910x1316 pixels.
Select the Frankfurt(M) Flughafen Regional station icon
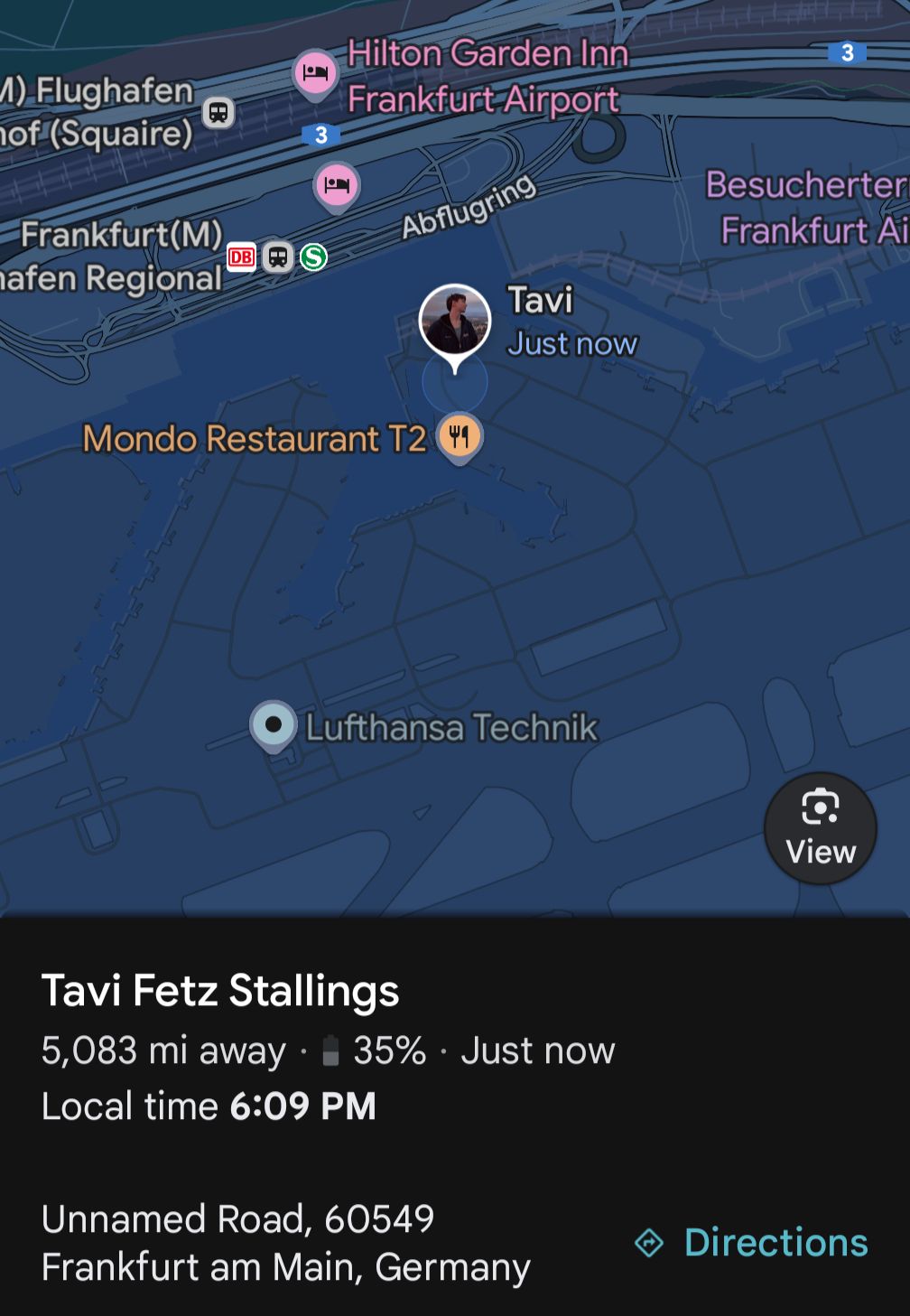(x=278, y=257)
